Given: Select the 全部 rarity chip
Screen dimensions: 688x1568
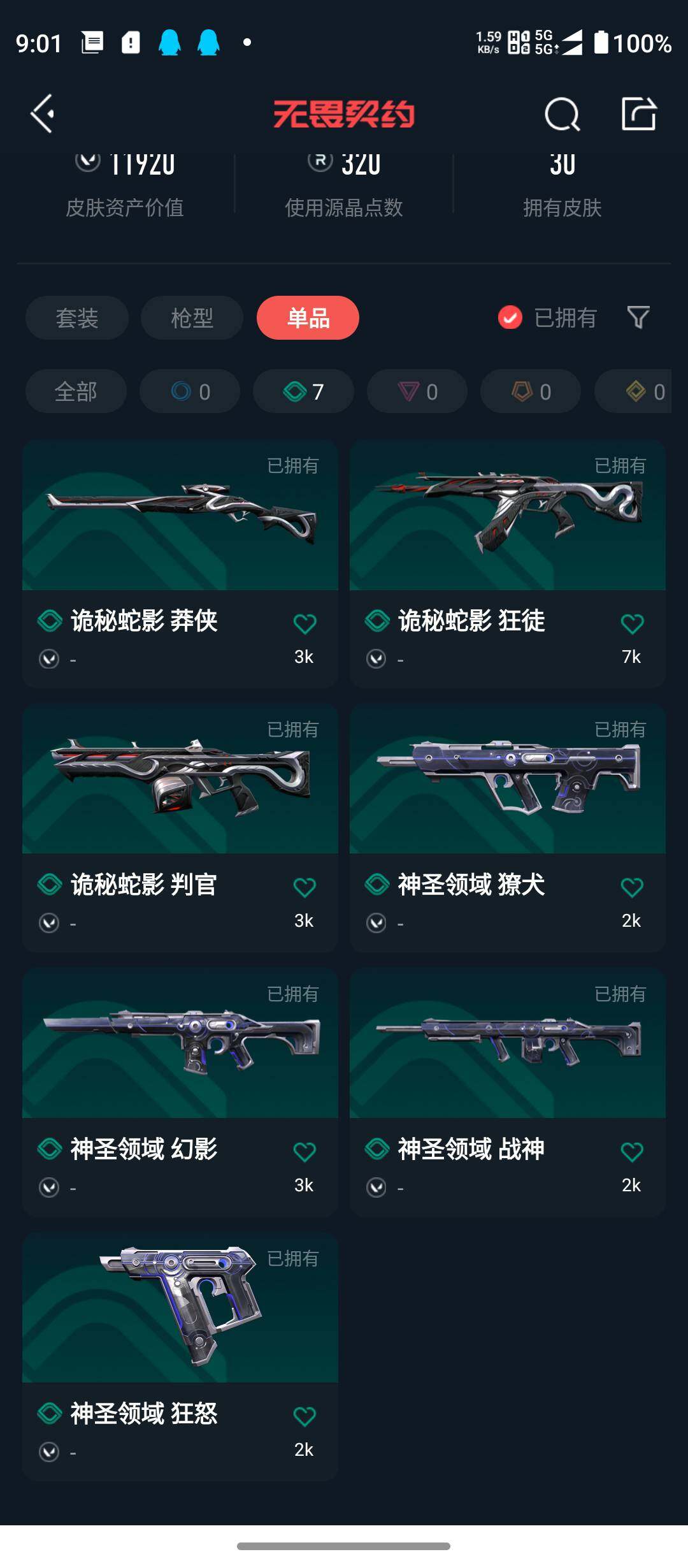Looking at the screenshot, I should pos(76,391).
